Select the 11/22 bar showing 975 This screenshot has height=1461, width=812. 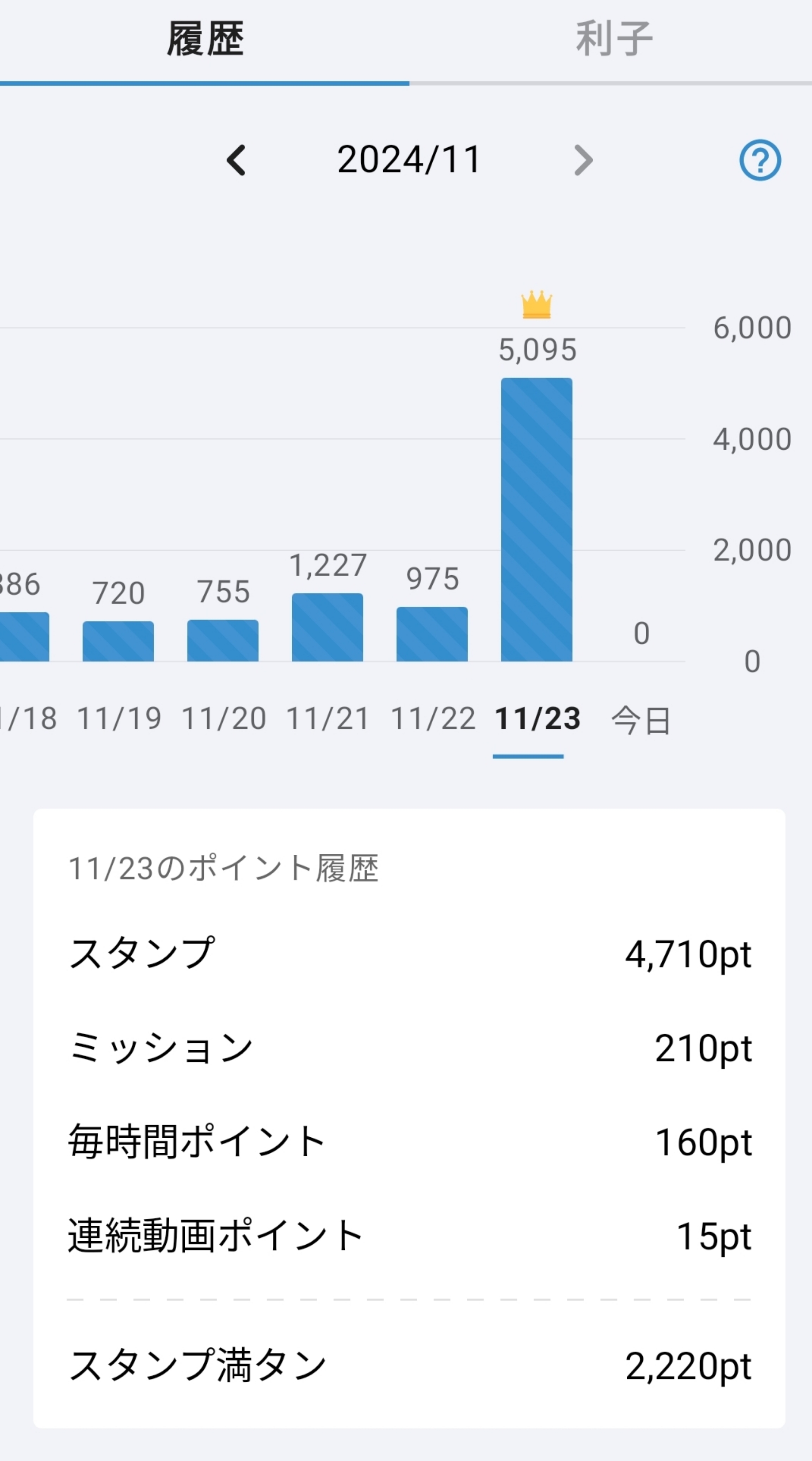(x=432, y=633)
